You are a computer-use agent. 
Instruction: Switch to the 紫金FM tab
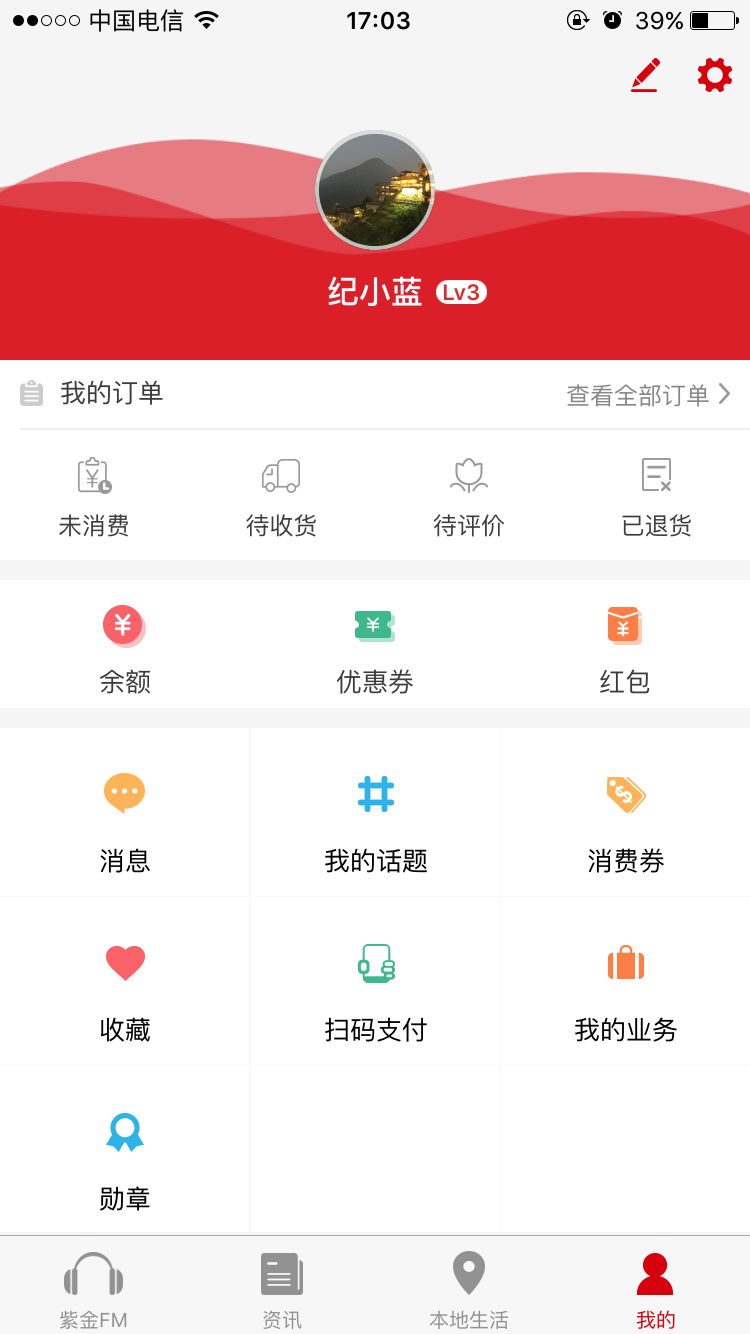[94, 1288]
